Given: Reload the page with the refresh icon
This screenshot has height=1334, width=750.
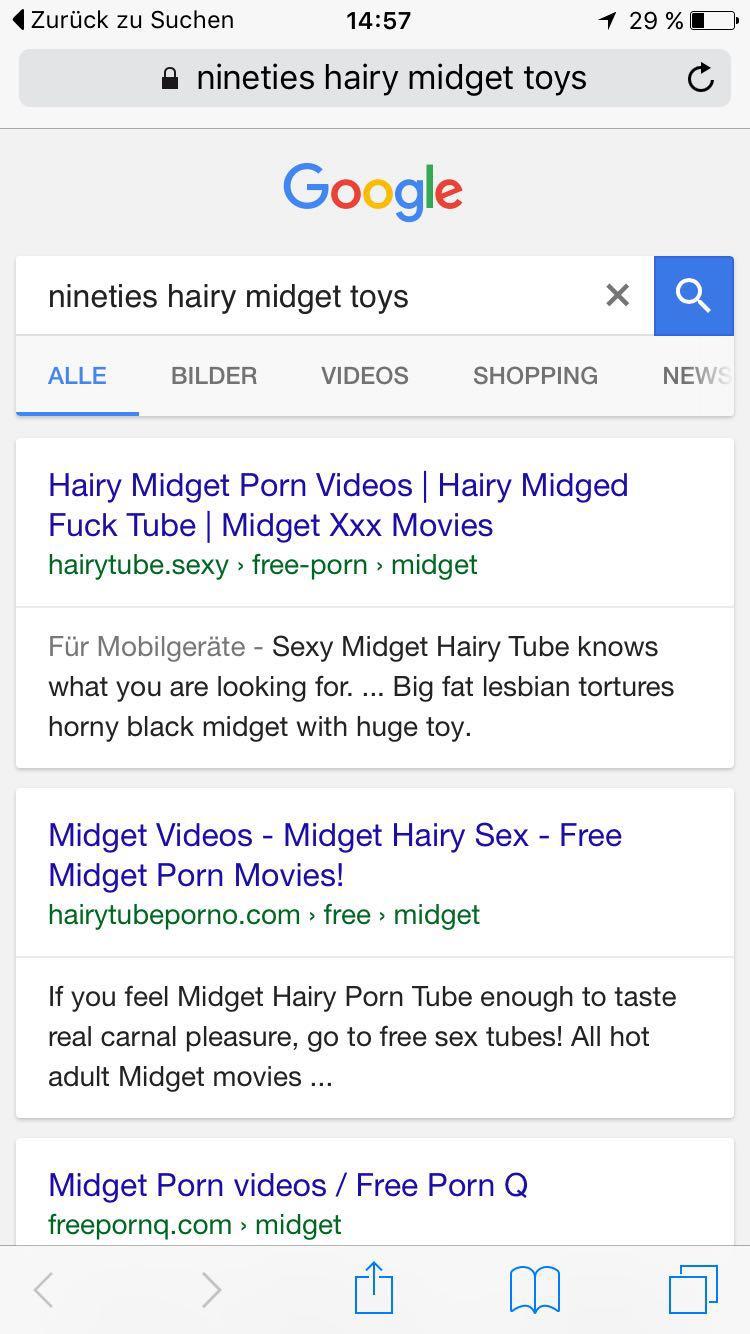Looking at the screenshot, I should [701, 78].
